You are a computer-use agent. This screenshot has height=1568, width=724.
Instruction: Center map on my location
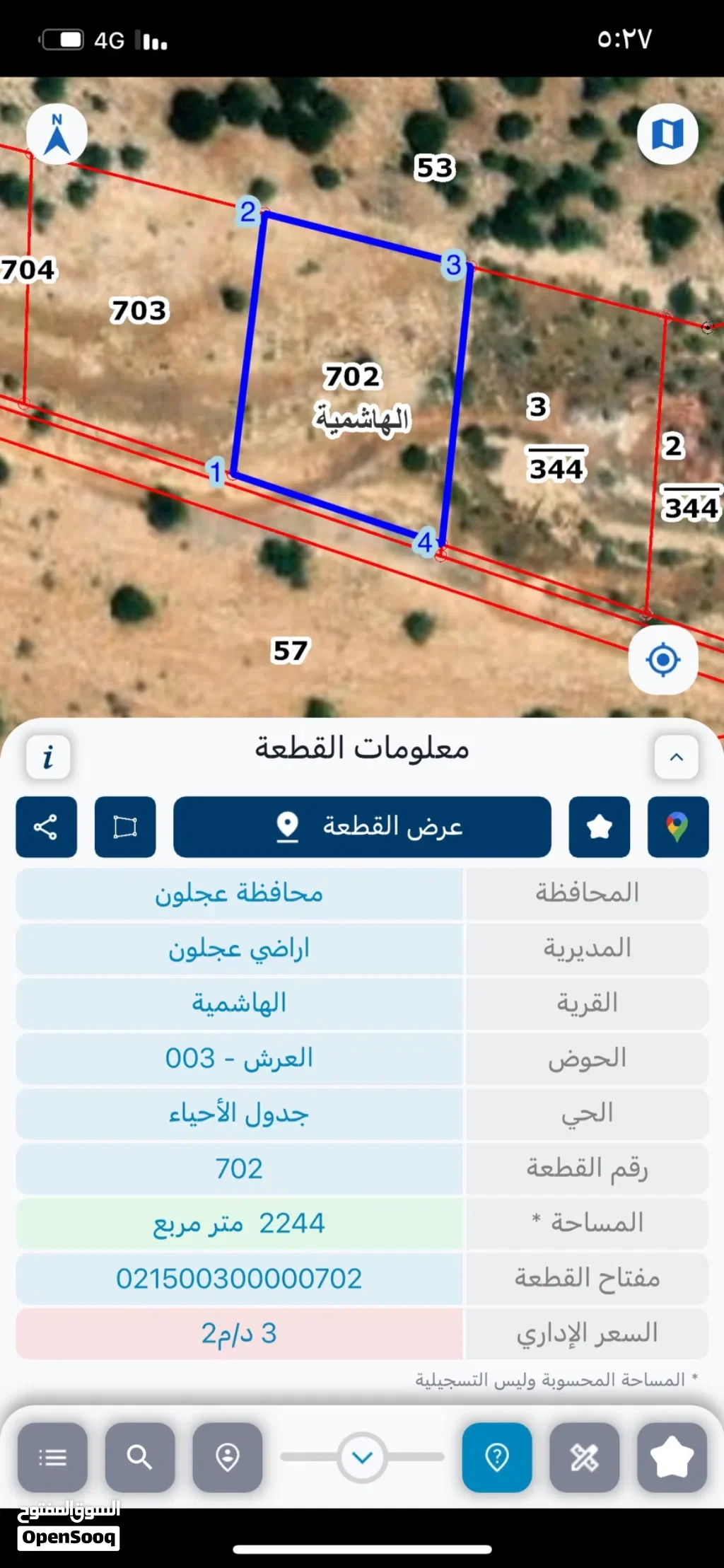tap(663, 659)
